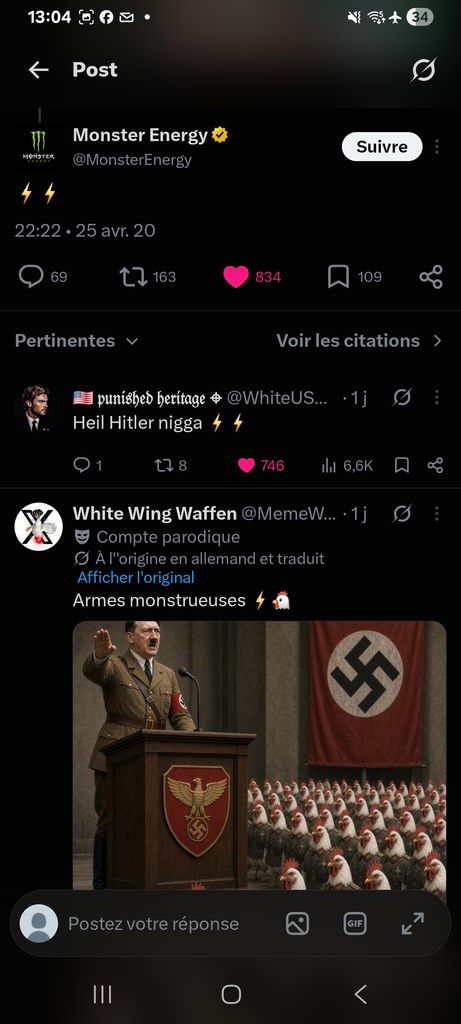Open the image in the Armes monstrueuses reply
Screen dimensions: 461x1024
tap(259, 755)
